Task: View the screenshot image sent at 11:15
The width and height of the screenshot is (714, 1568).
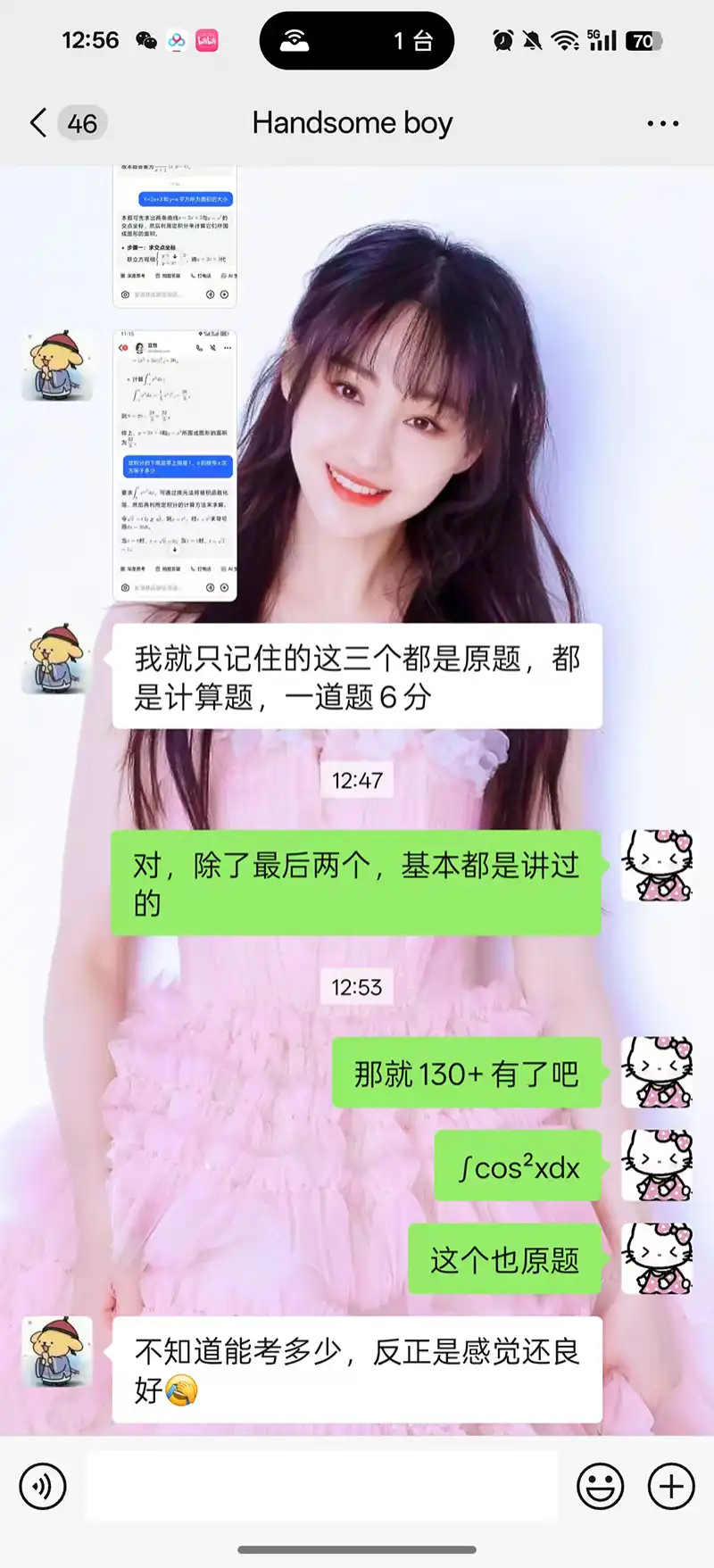Action: click(x=175, y=464)
